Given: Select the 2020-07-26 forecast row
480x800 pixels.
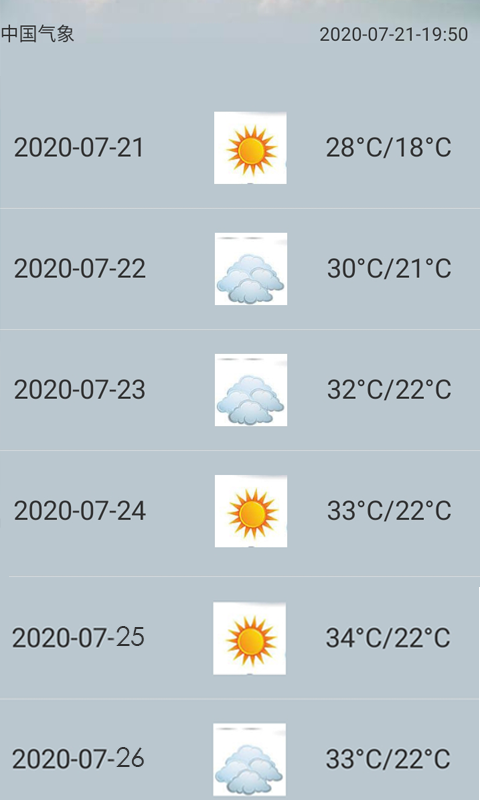Looking at the screenshot, I should point(240,749).
